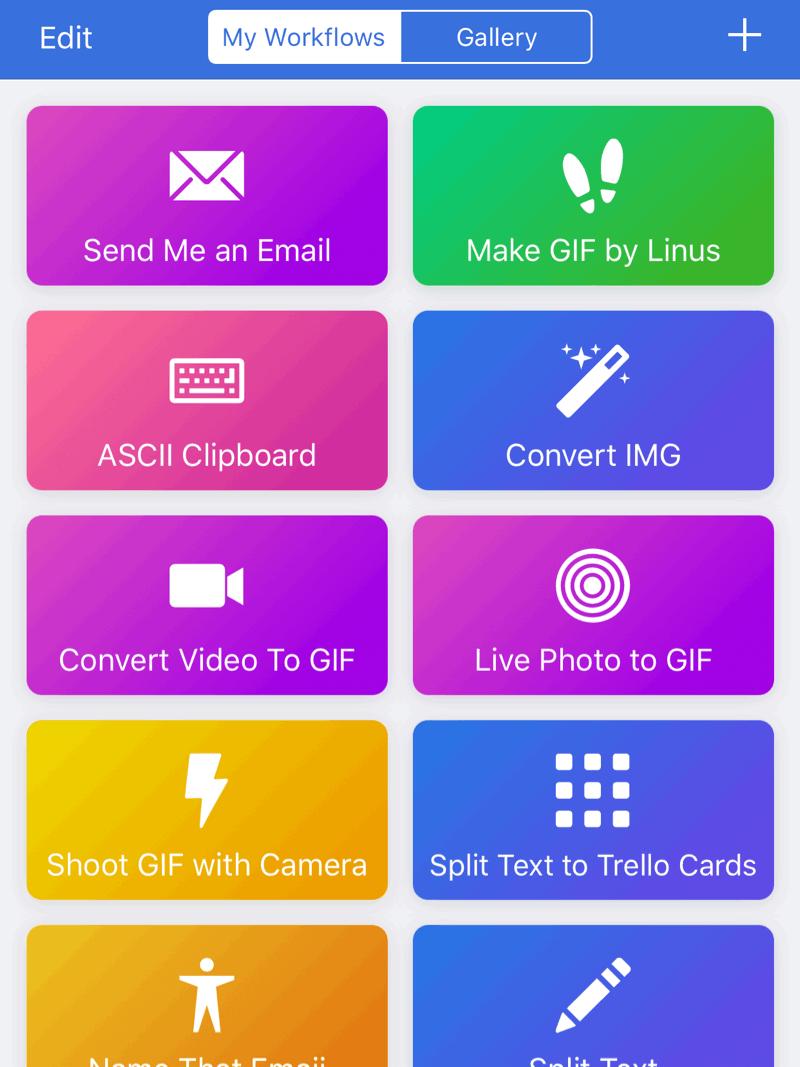800x1067 pixels.
Task: Tap the envelope icon on Send Me an Email
Action: (x=207, y=176)
